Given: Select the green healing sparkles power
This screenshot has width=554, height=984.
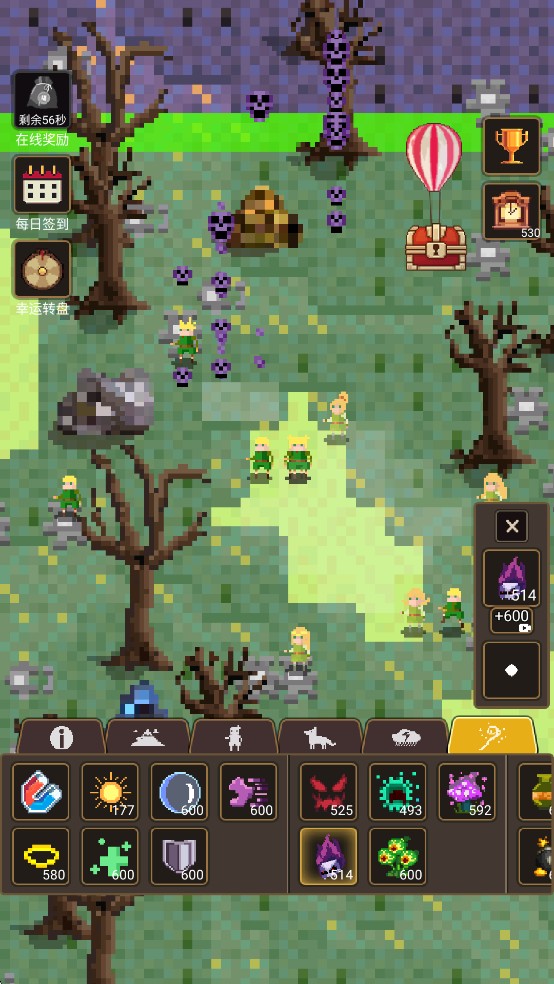Looking at the screenshot, I should (x=110, y=857).
